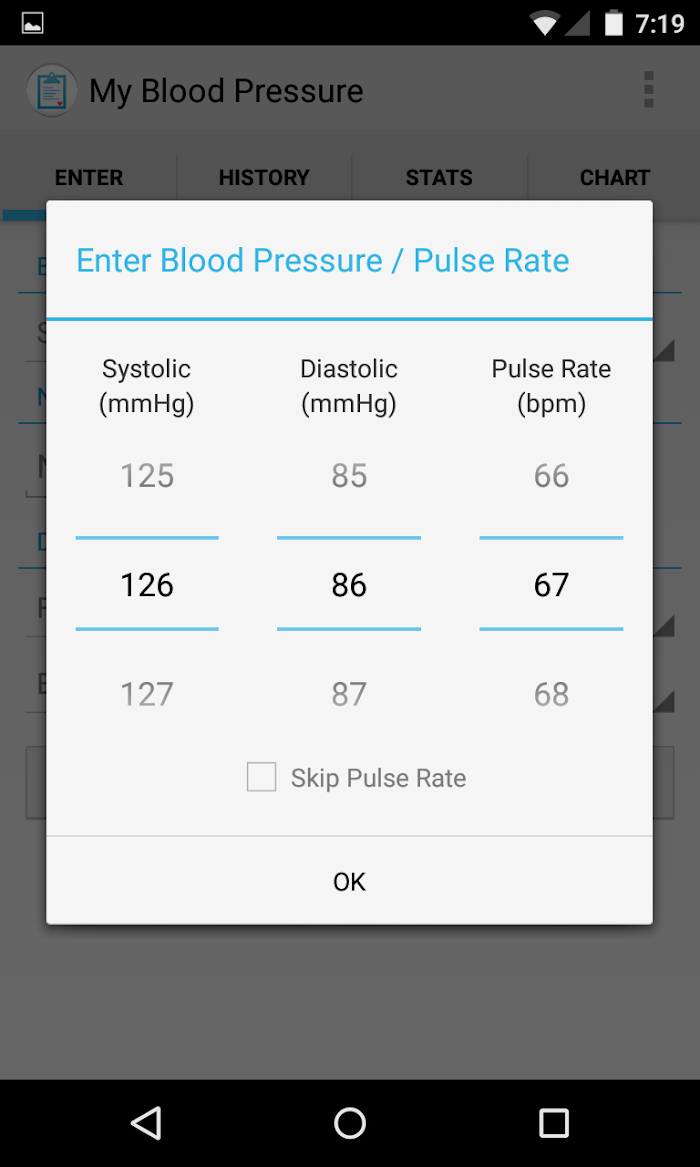Open the recent apps view

point(553,1122)
